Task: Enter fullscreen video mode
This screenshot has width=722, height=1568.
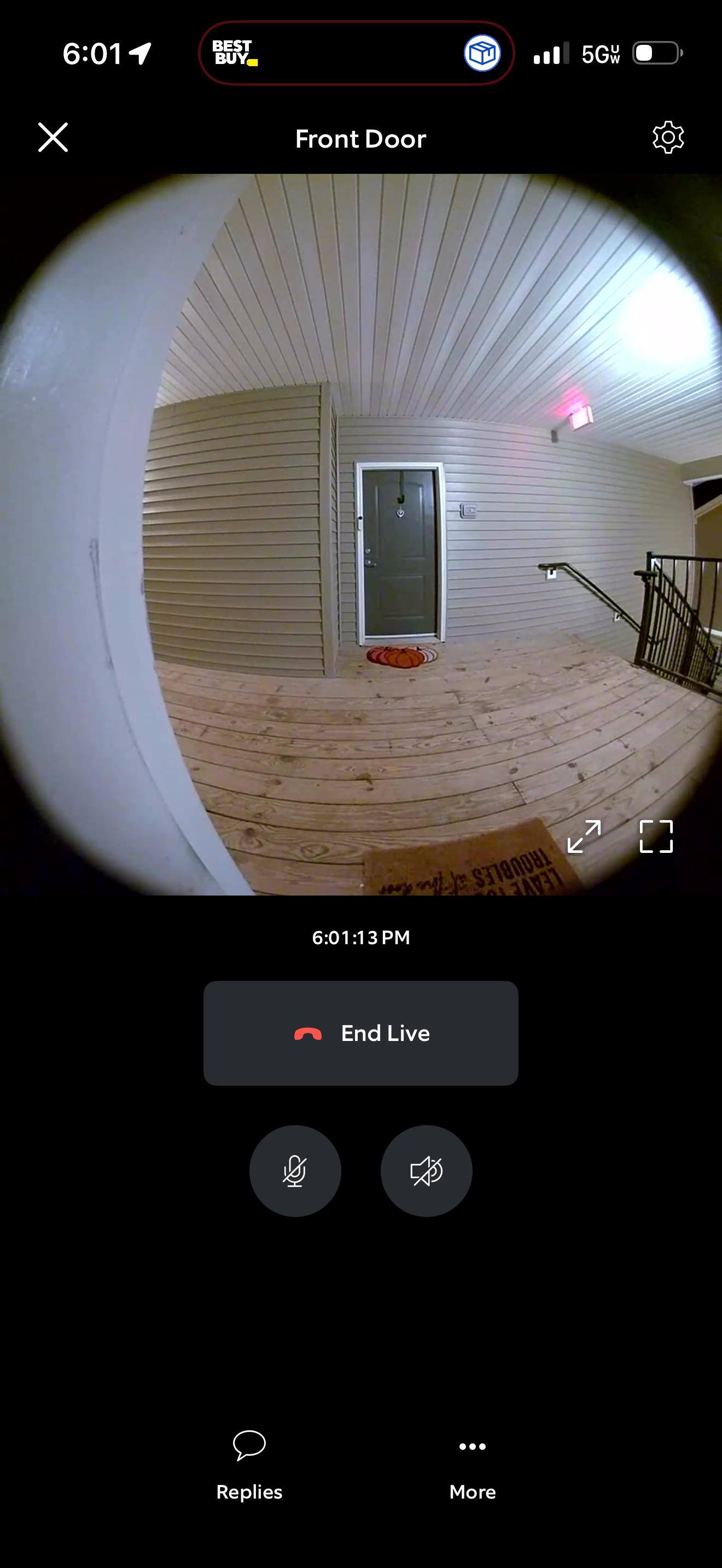Action: coord(656,836)
